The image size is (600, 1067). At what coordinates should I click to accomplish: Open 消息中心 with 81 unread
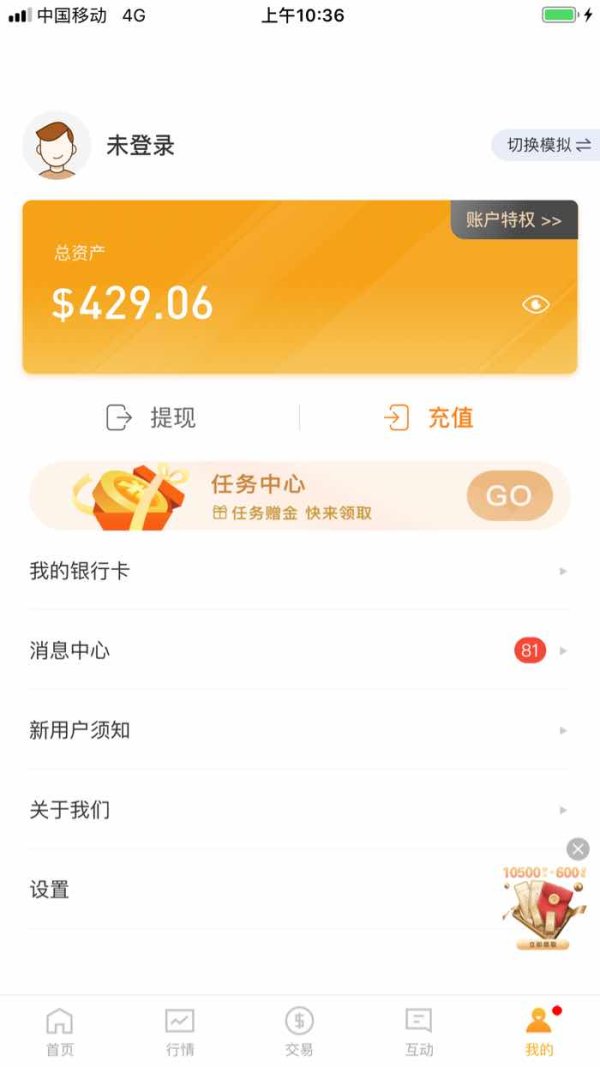[x=298, y=651]
